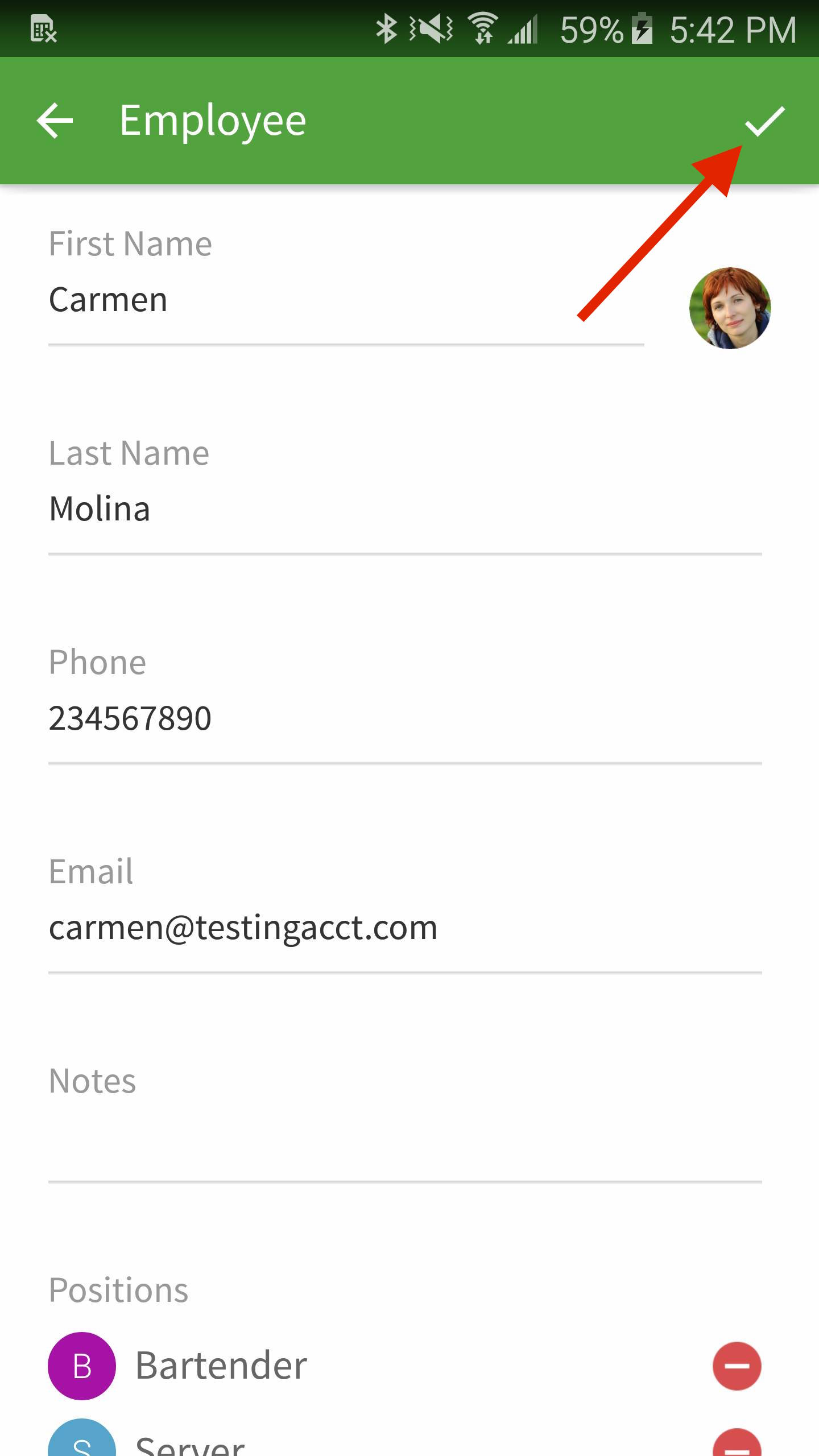Change the employee profile photo
819x1456 pixels.
point(730,308)
